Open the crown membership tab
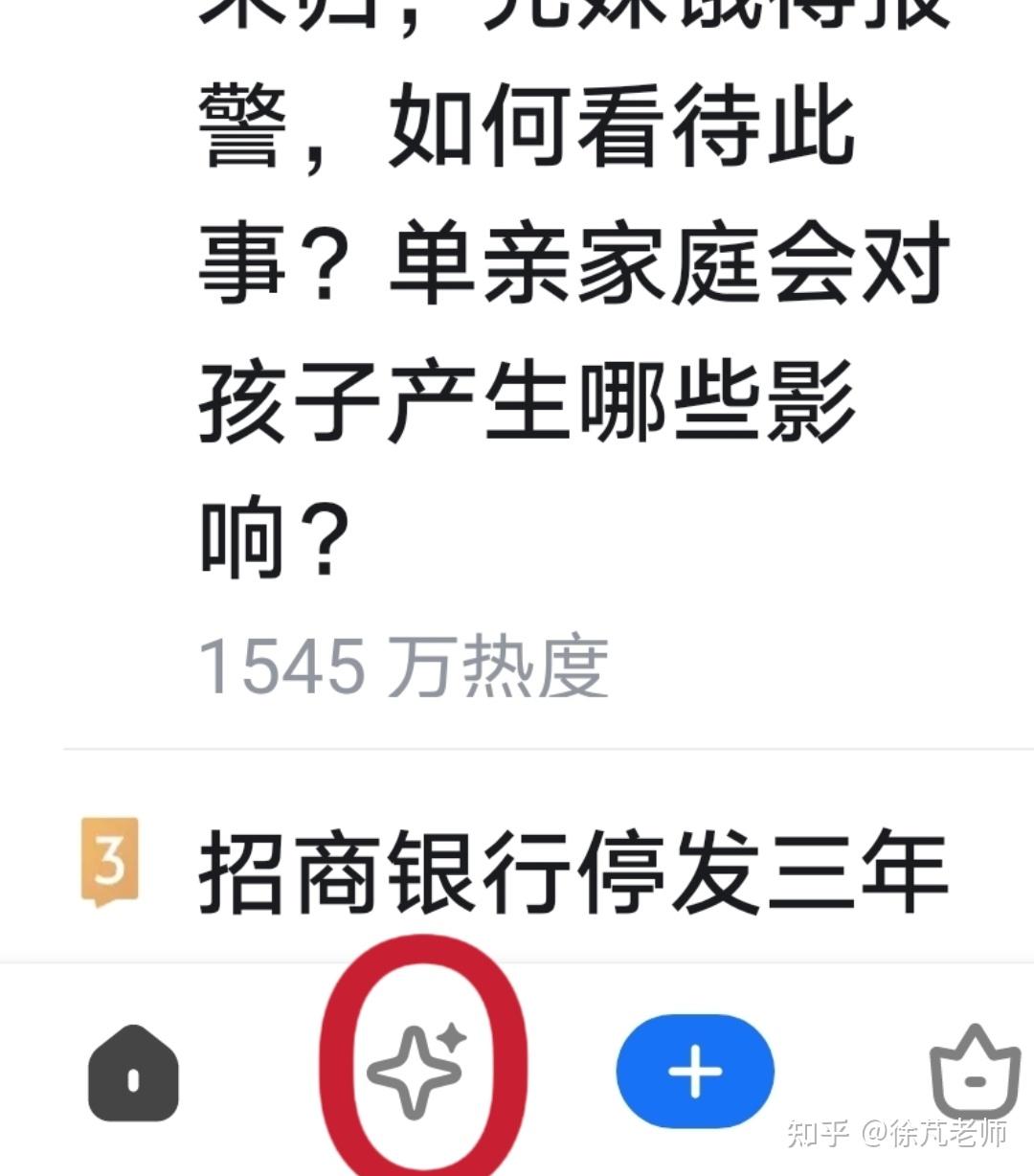The height and width of the screenshot is (1176, 1034). 974,1074
